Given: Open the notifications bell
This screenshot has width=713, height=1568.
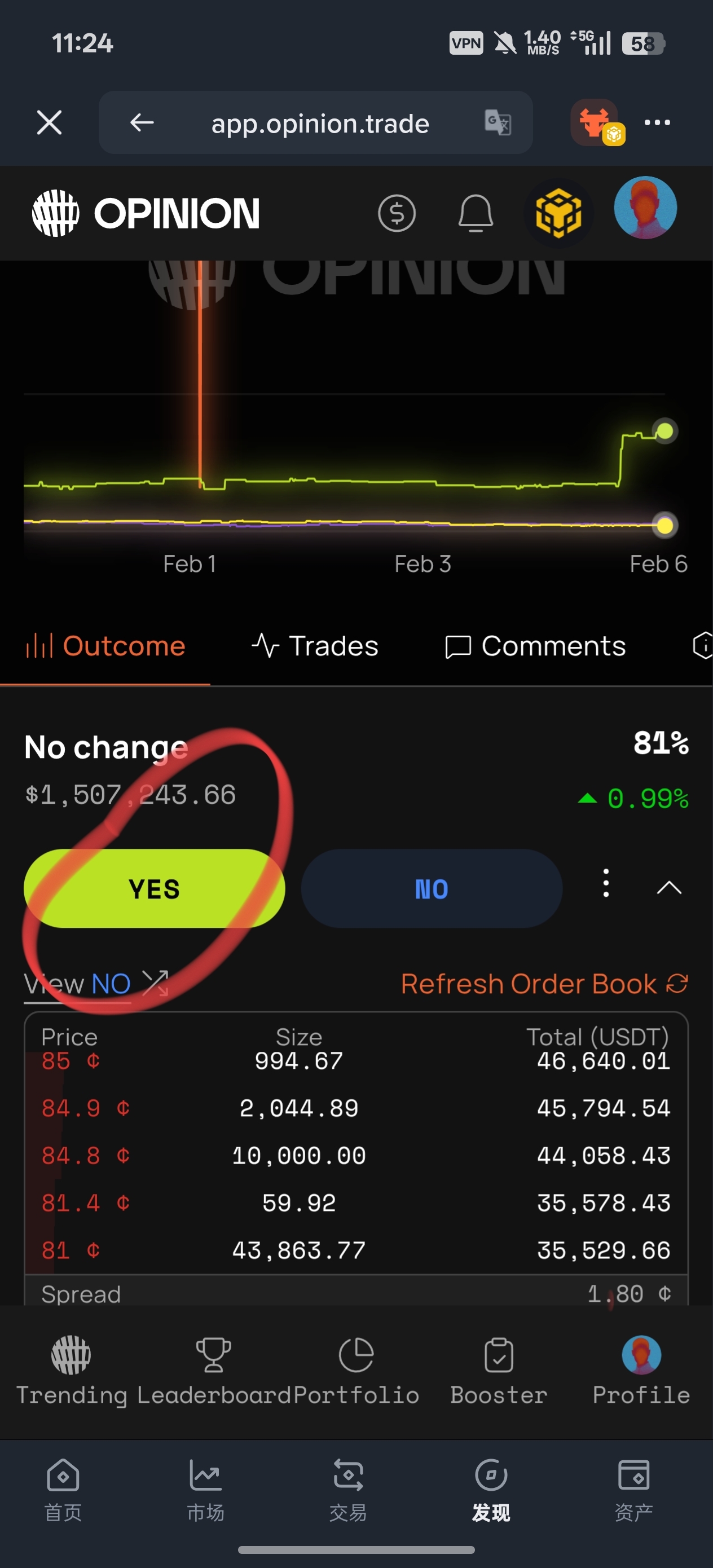Looking at the screenshot, I should click(475, 213).
